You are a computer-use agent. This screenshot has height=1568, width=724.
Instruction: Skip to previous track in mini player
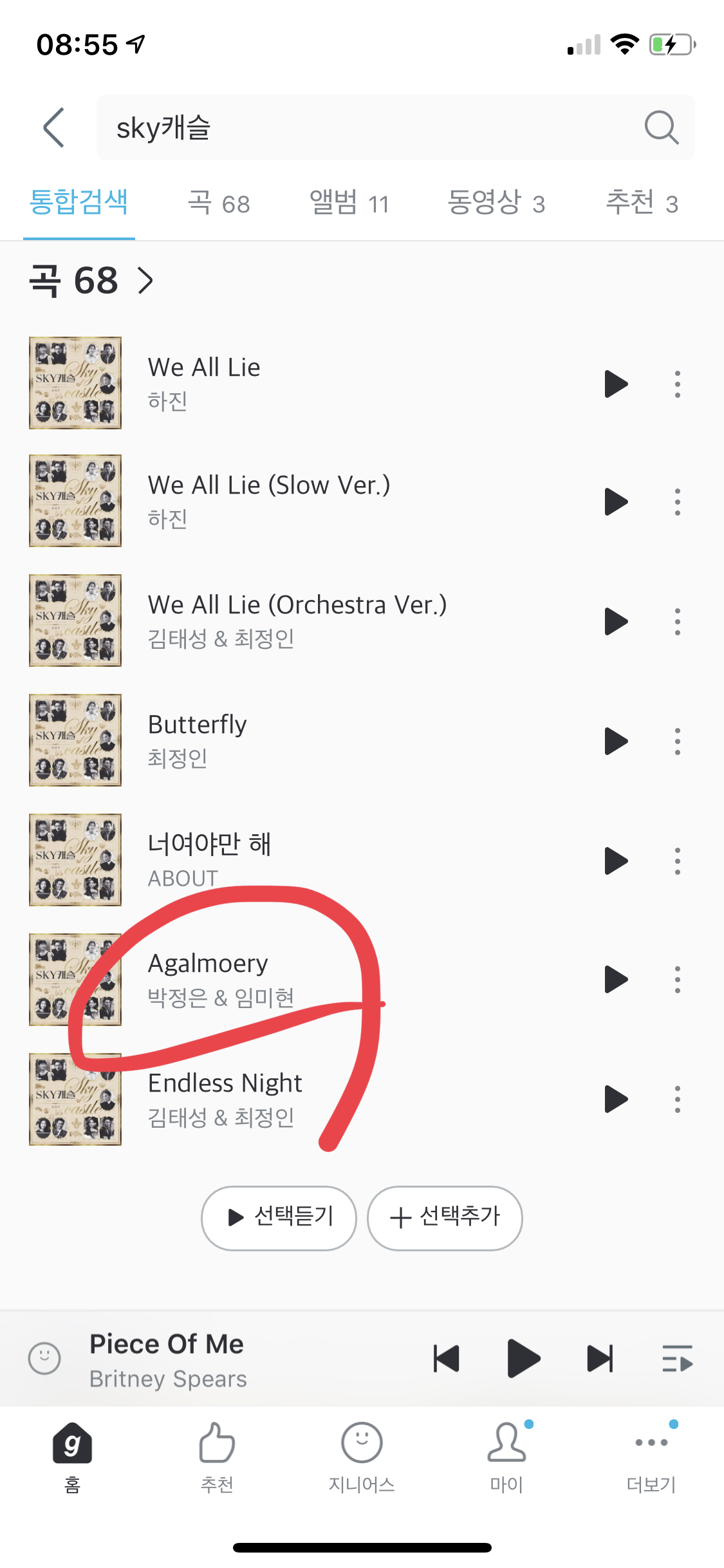pos(446,1359)
